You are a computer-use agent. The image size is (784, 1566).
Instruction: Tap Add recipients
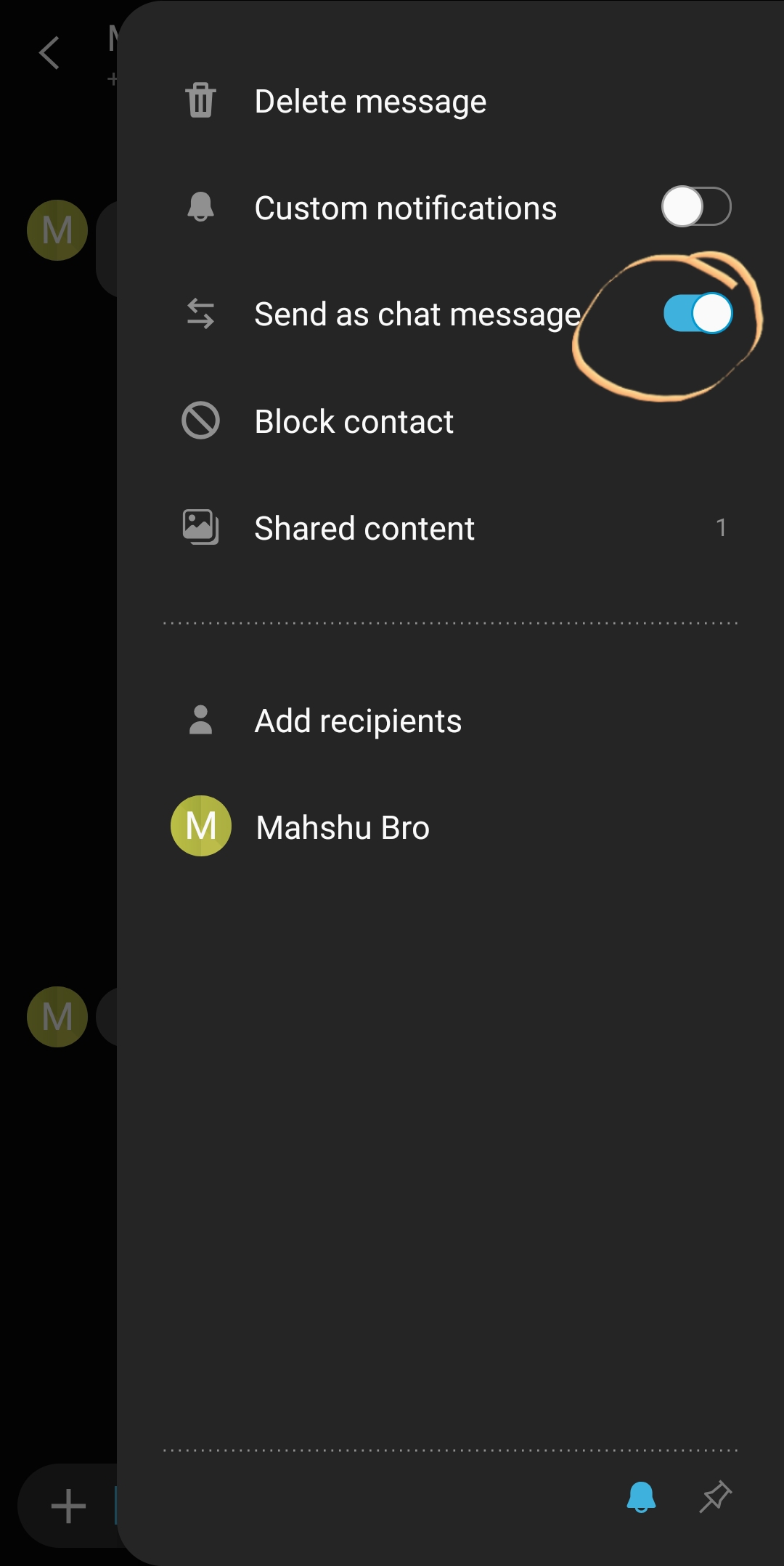450,721
